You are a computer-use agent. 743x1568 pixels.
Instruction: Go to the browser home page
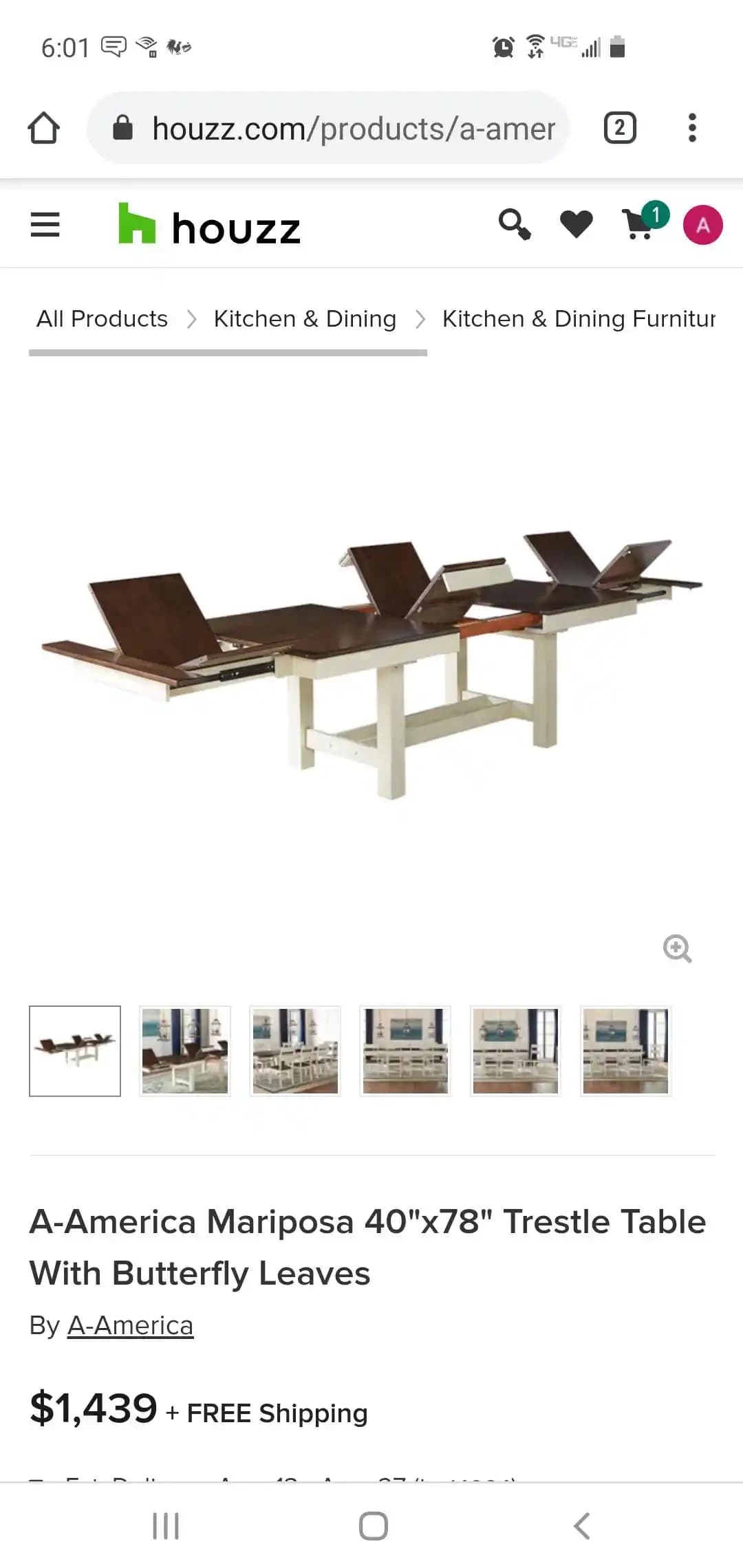44,129
